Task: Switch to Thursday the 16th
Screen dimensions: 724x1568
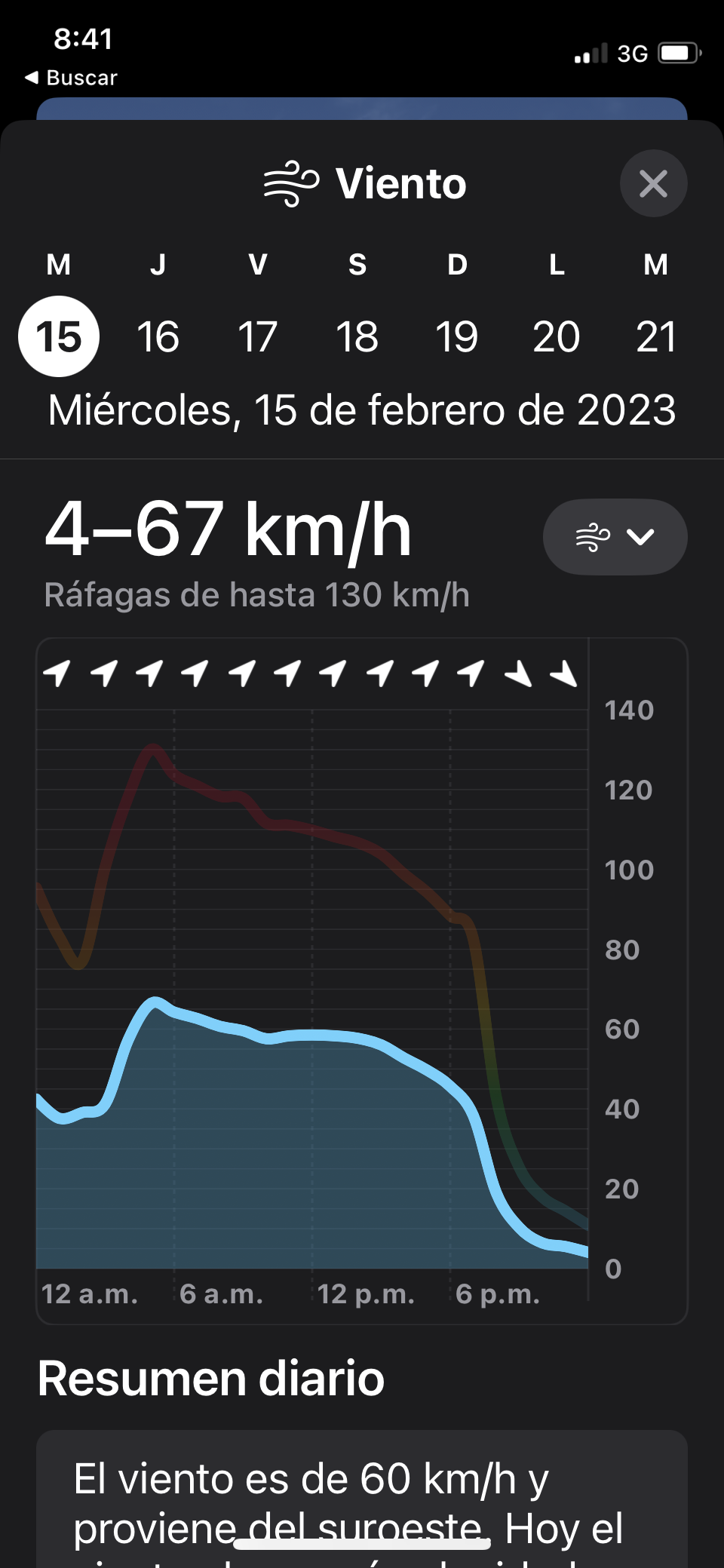Action: pyautogui.click(x=158, y=336)
